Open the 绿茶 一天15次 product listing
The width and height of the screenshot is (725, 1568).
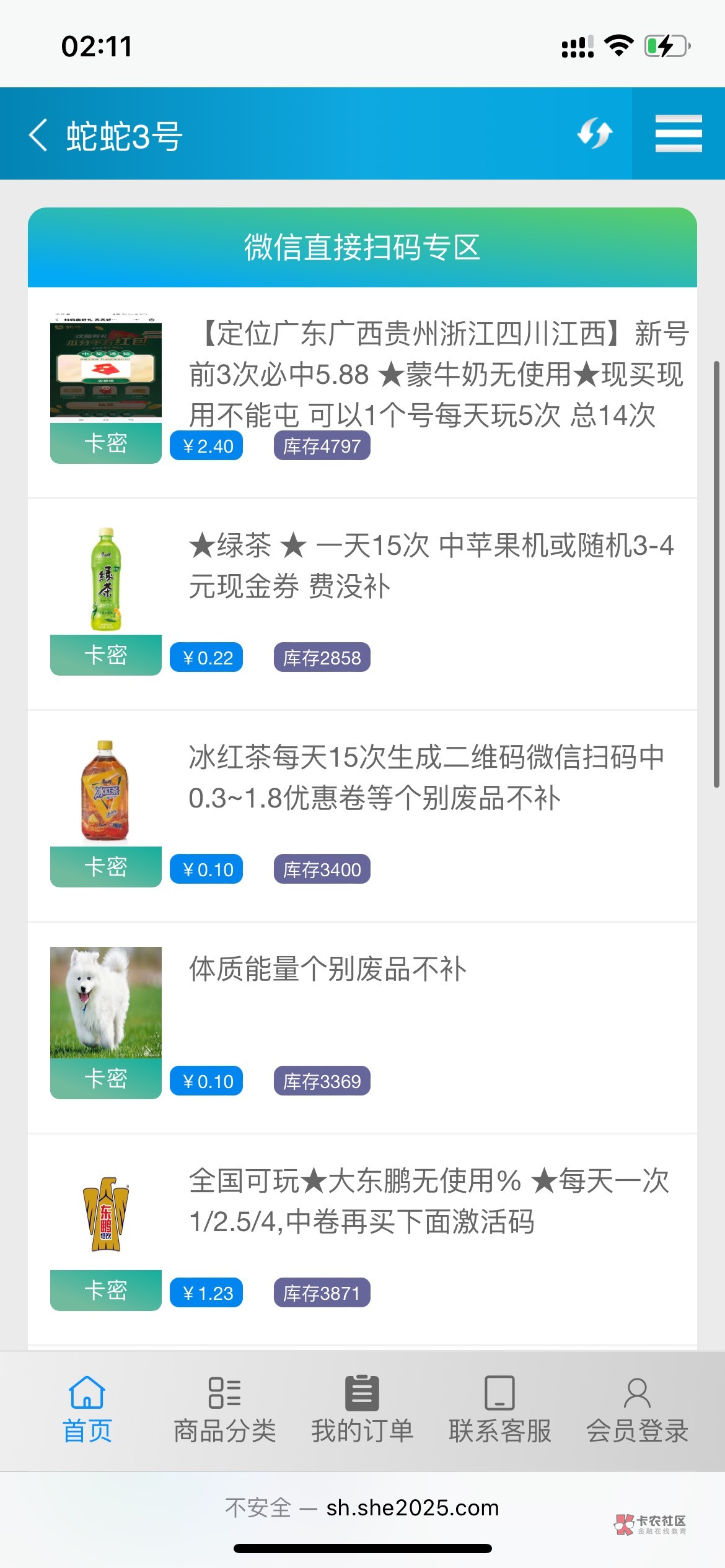point(362,604)
